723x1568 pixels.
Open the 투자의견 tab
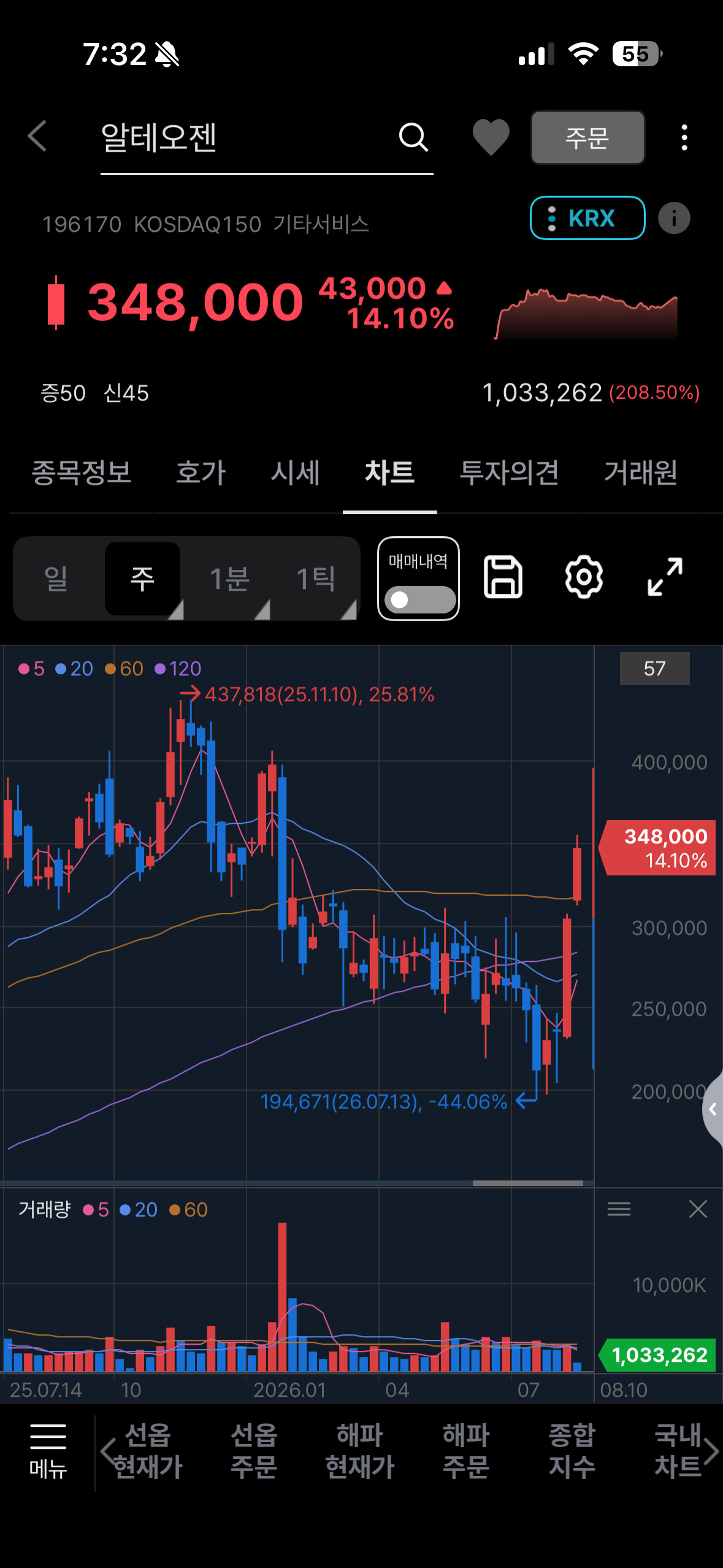[x=509, y=473]
